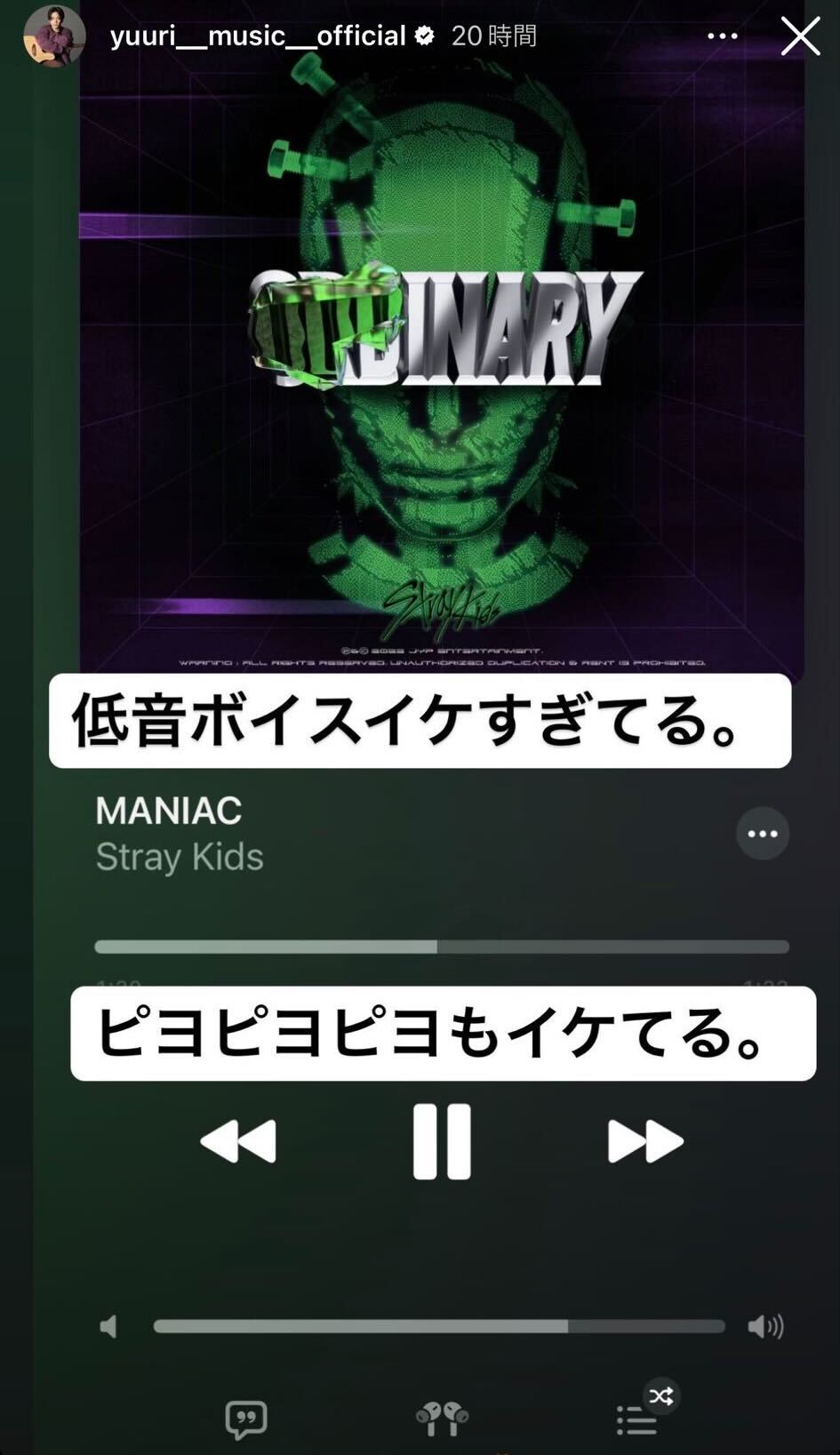Open the yuuri__music__official profile
This screenshot has width=840, height=1455.
tap(256, 36)
